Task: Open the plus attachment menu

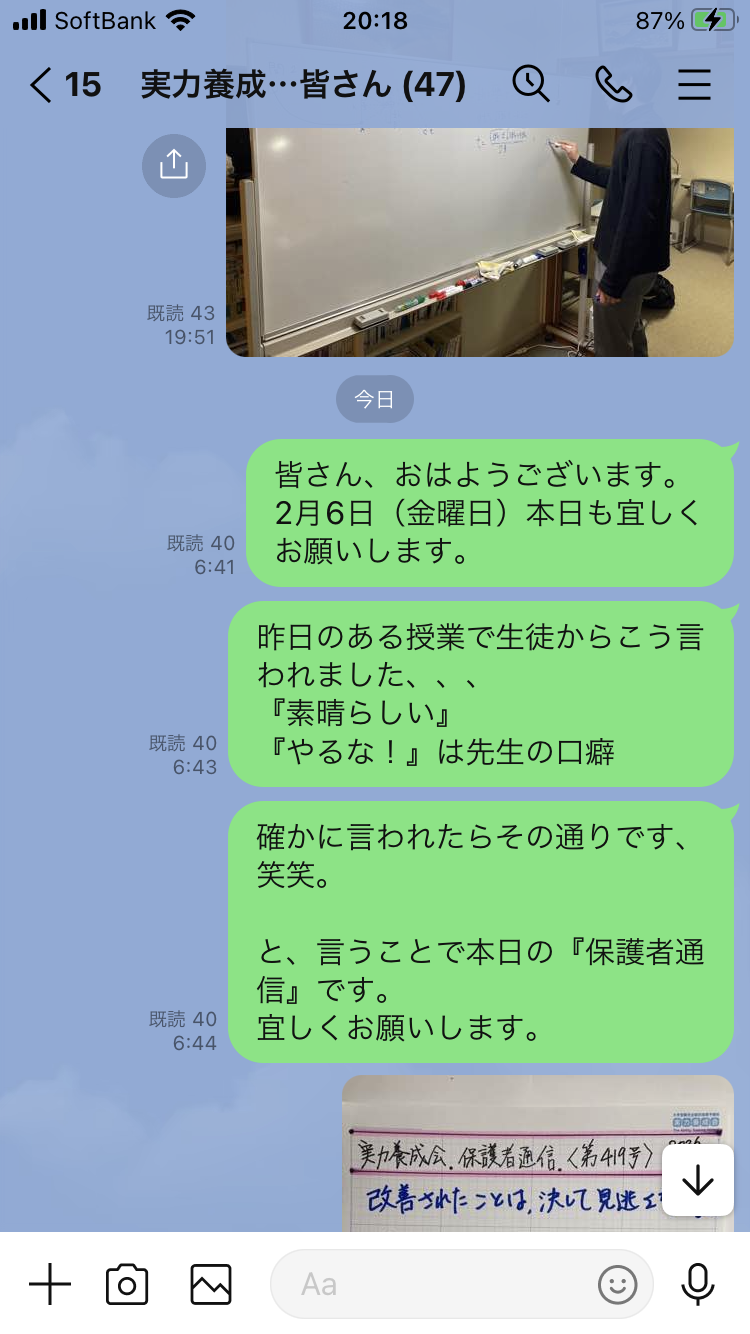Action: [x=49, y=1284]
